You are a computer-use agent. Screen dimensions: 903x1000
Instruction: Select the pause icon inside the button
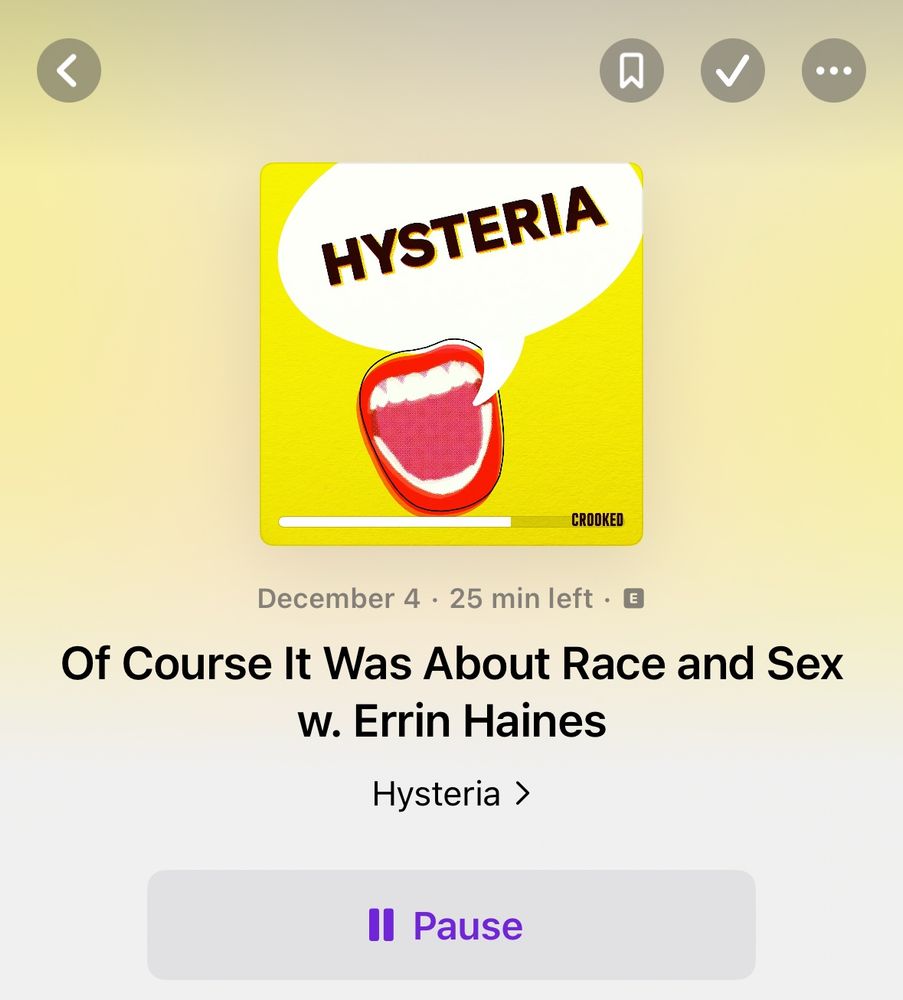(x=379, y=925)
